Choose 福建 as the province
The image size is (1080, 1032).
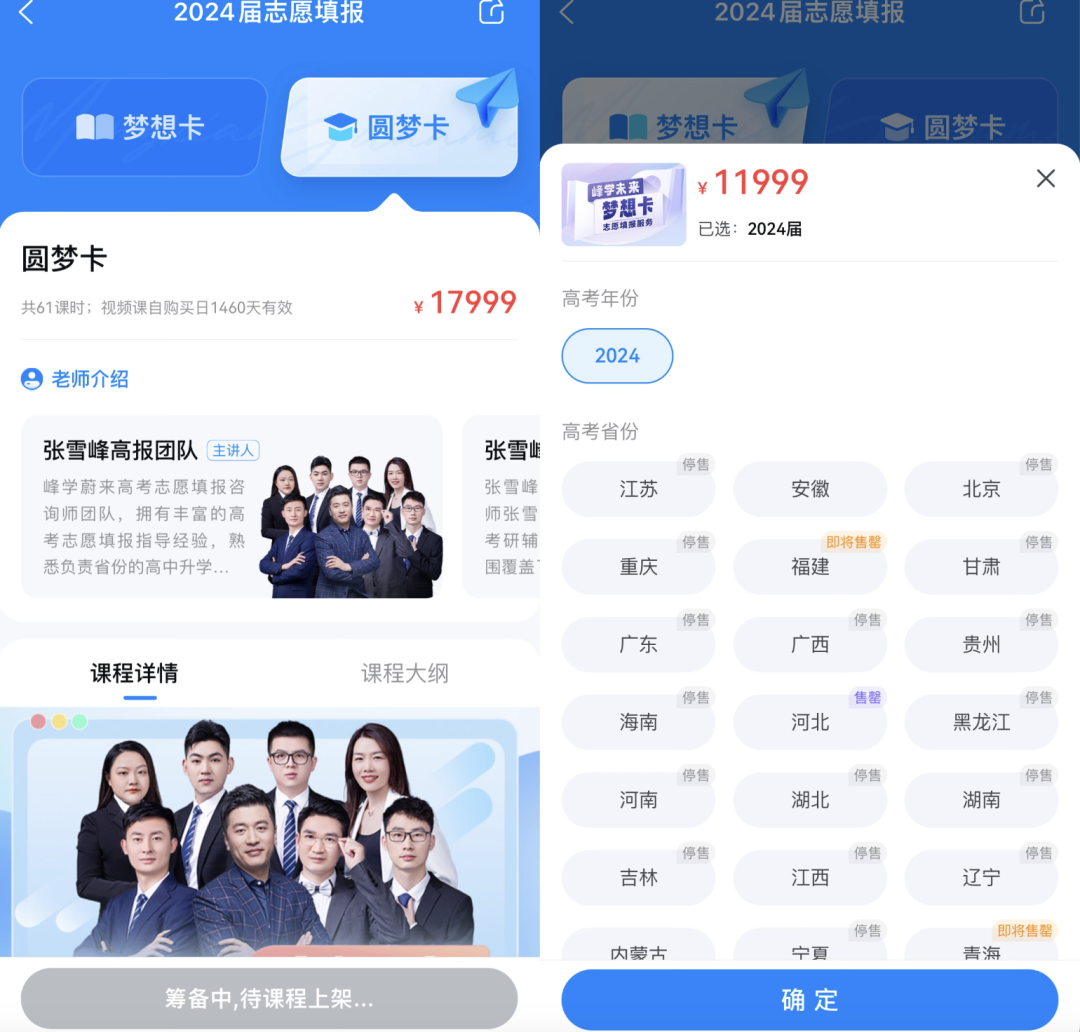click(810, 567)
